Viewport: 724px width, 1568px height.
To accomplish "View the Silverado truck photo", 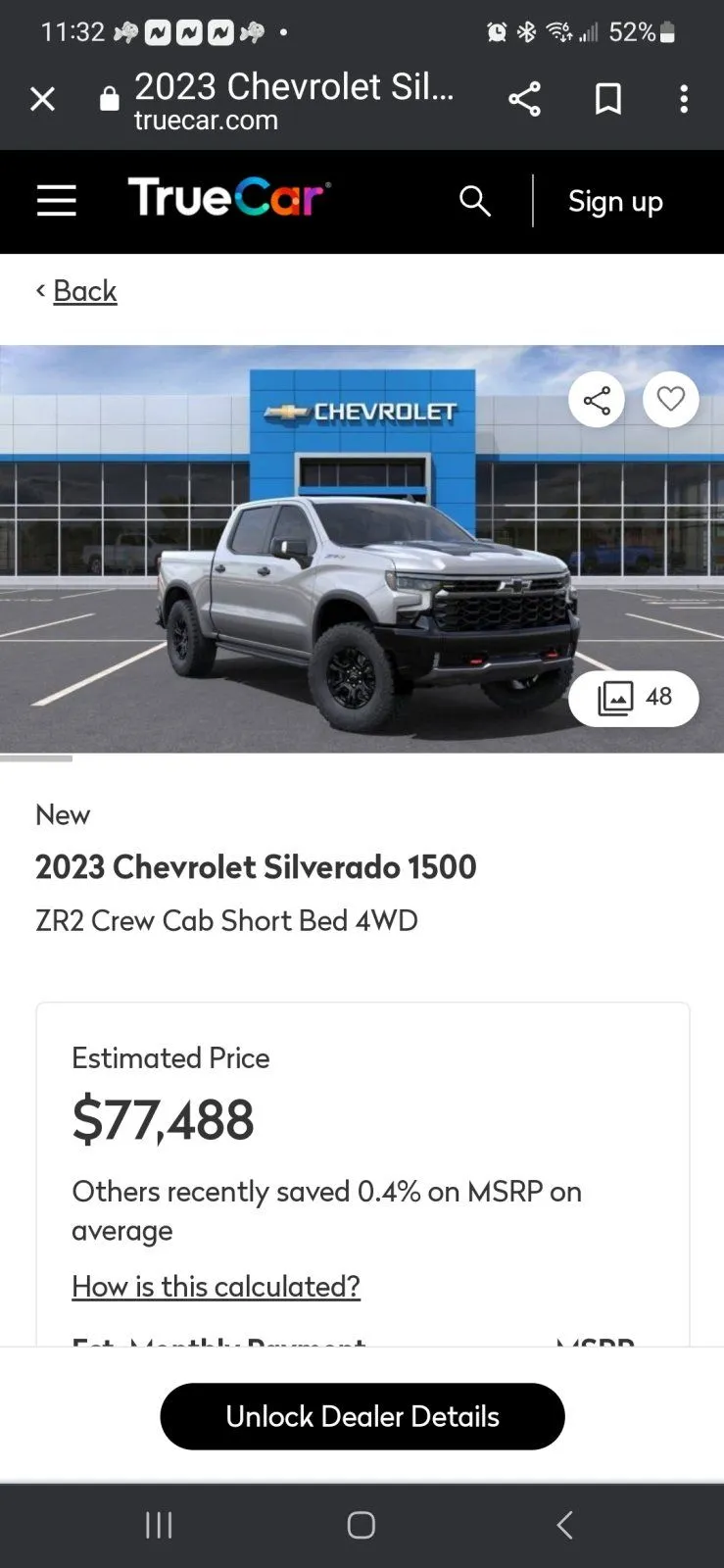I will click(x=362, y=598).
